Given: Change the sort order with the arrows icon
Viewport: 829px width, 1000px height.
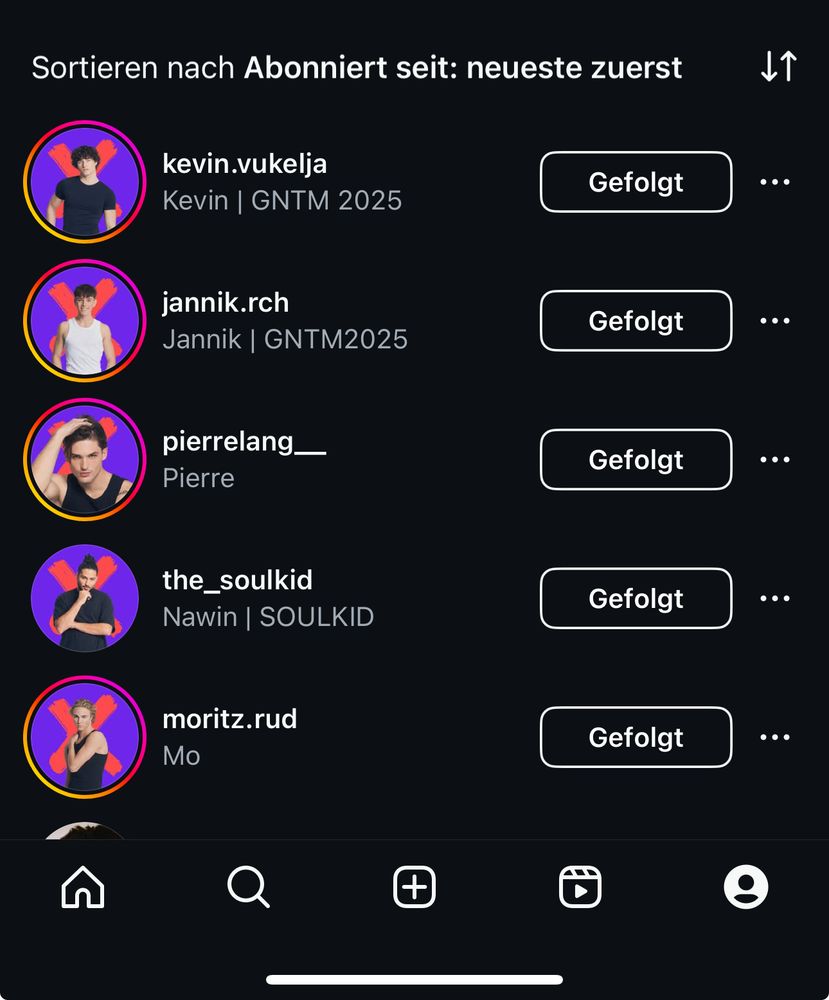Looking at the screenshot, I should [x=778, y=67].
